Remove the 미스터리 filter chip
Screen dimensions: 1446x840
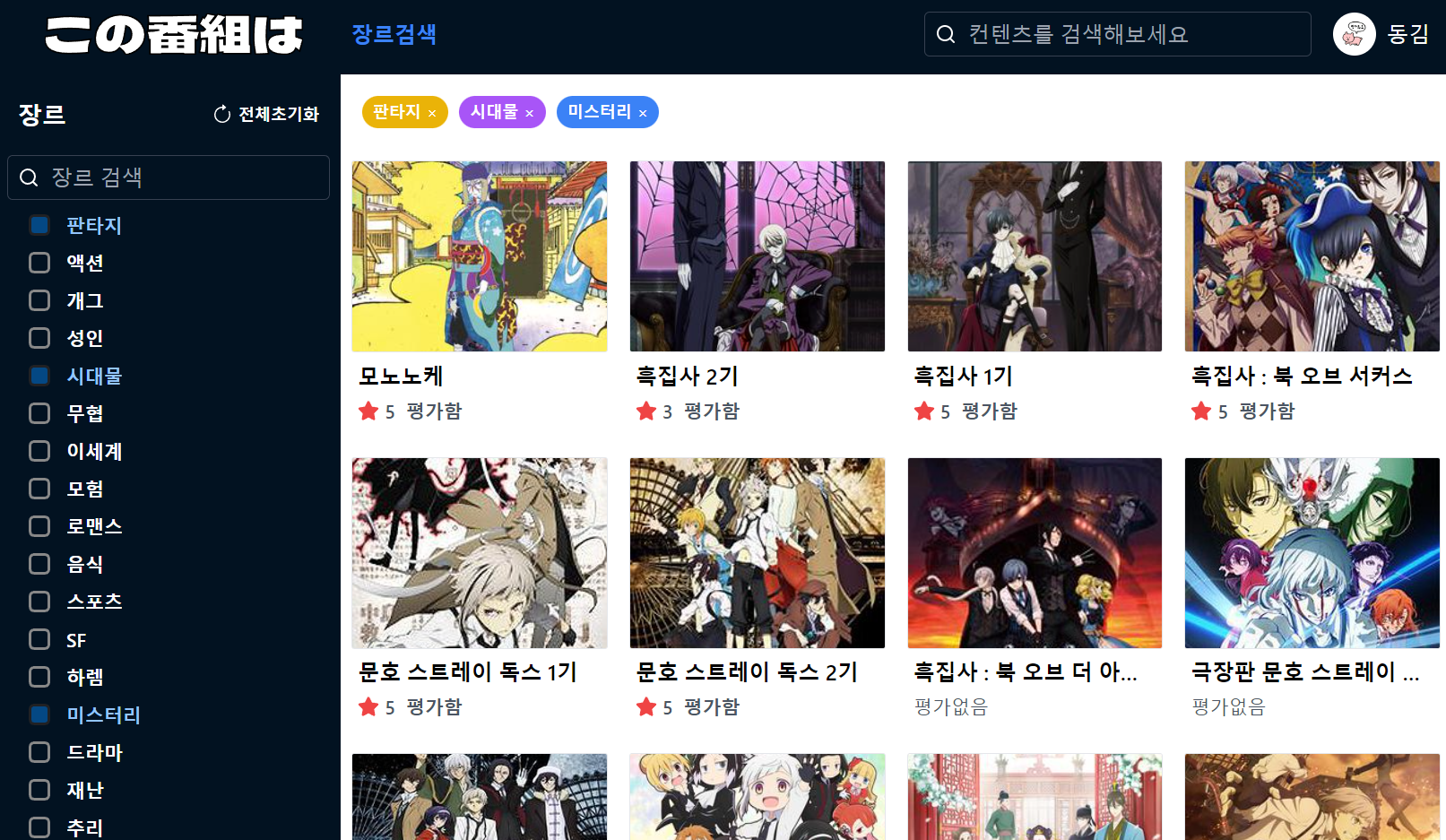[x=643, y=114]
